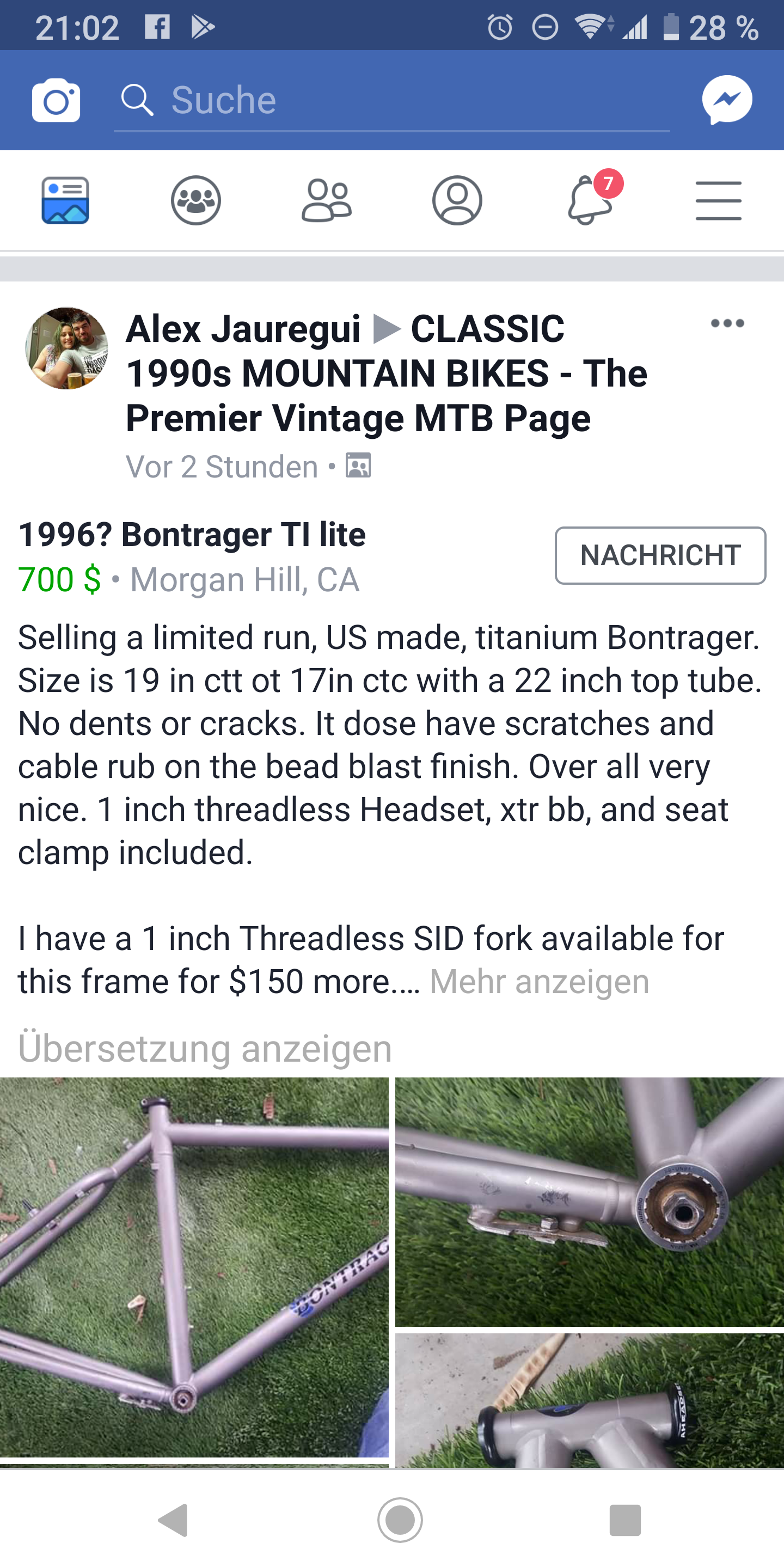This screenshot has width=784, height=1568.
Task: Open the post's three-dot options menu
Action: coord(727,323)
